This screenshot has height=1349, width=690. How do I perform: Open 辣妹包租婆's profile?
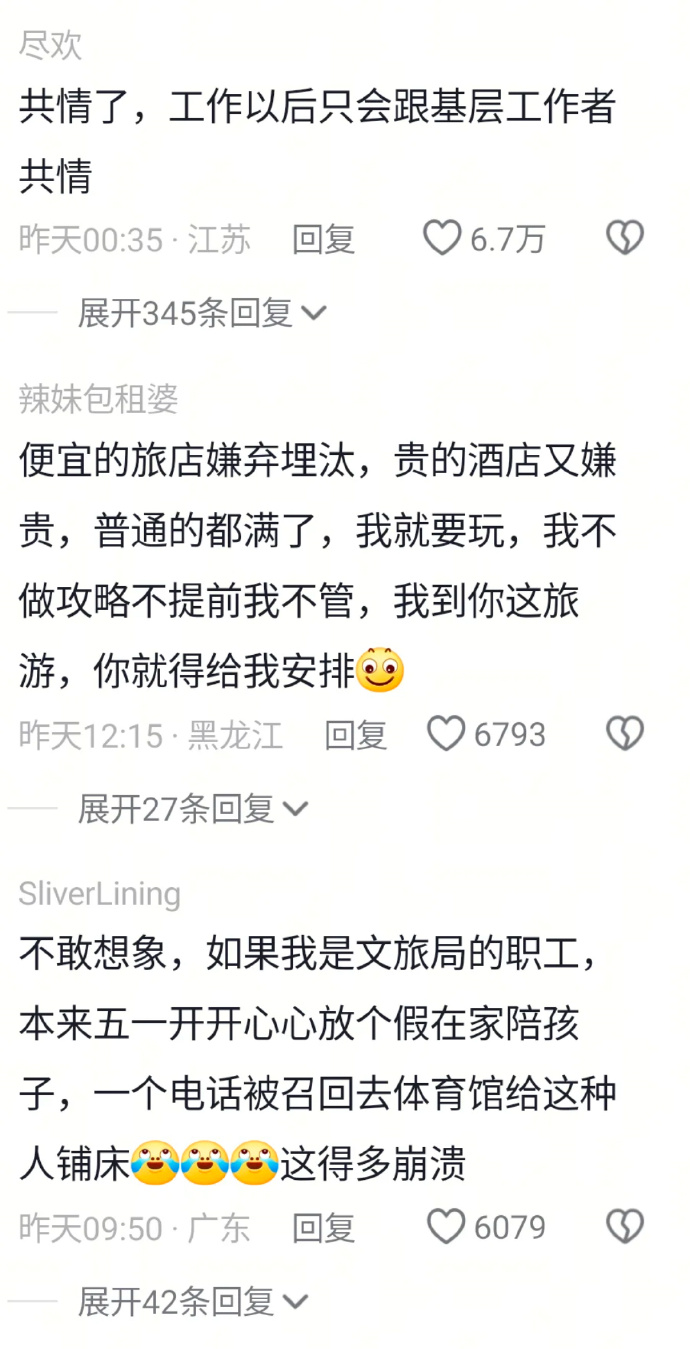pos(98,399)
